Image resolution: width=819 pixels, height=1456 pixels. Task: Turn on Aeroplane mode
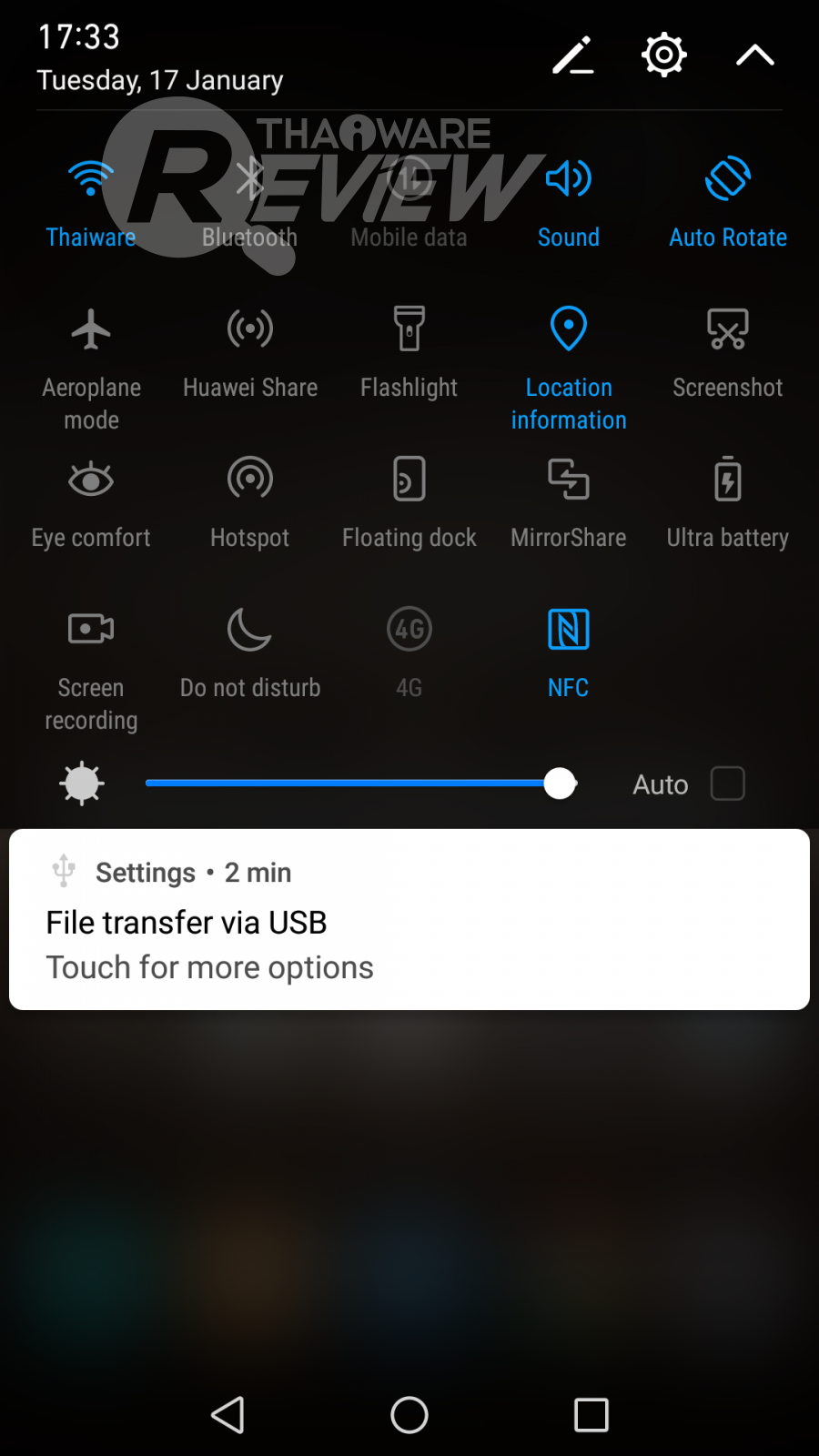click(x=91, y=329)
